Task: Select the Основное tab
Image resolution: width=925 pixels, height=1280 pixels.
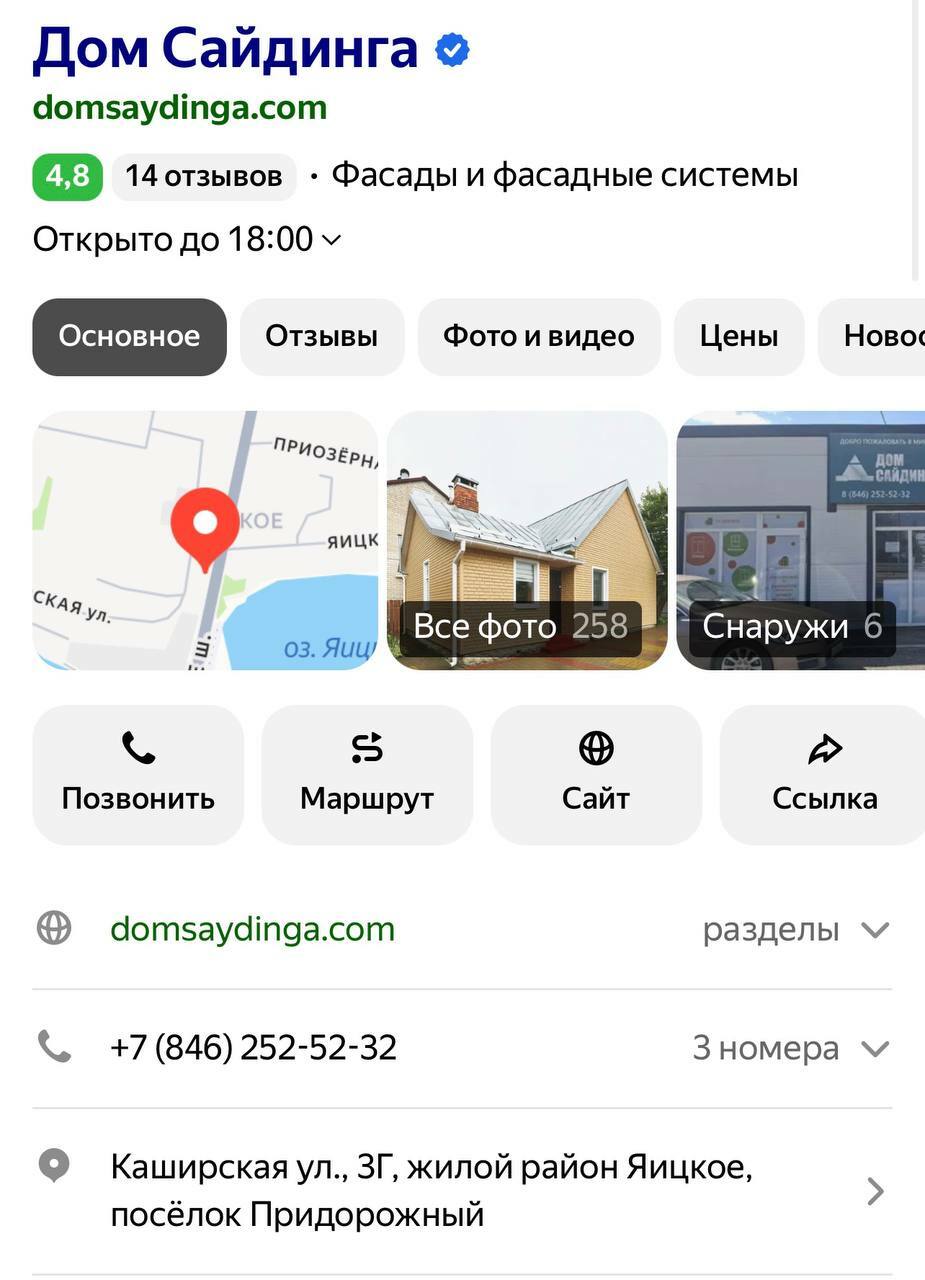Action: click(129, 336)
